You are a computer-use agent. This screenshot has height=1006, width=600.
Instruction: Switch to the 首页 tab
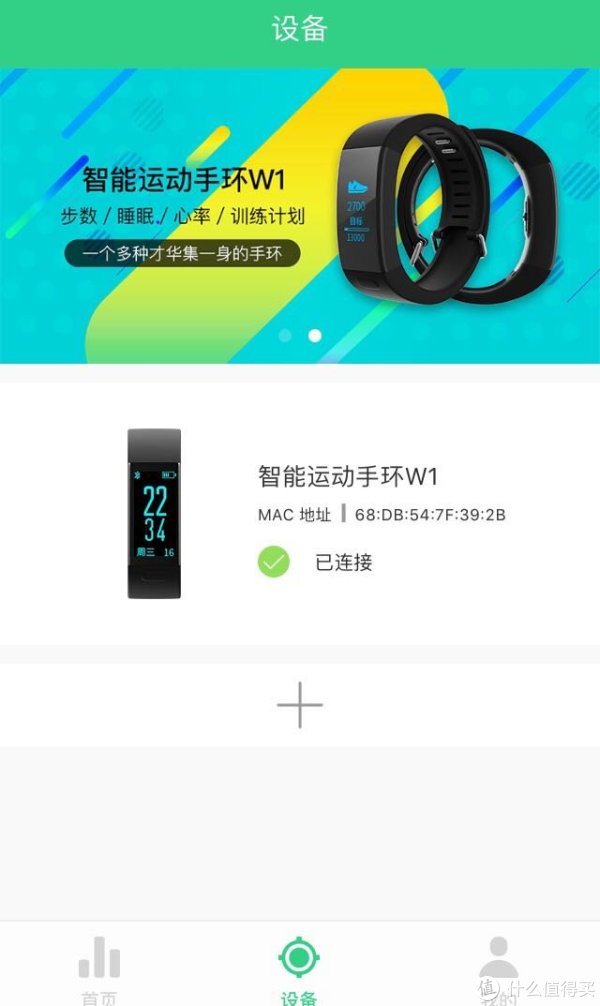click(99, 968)
